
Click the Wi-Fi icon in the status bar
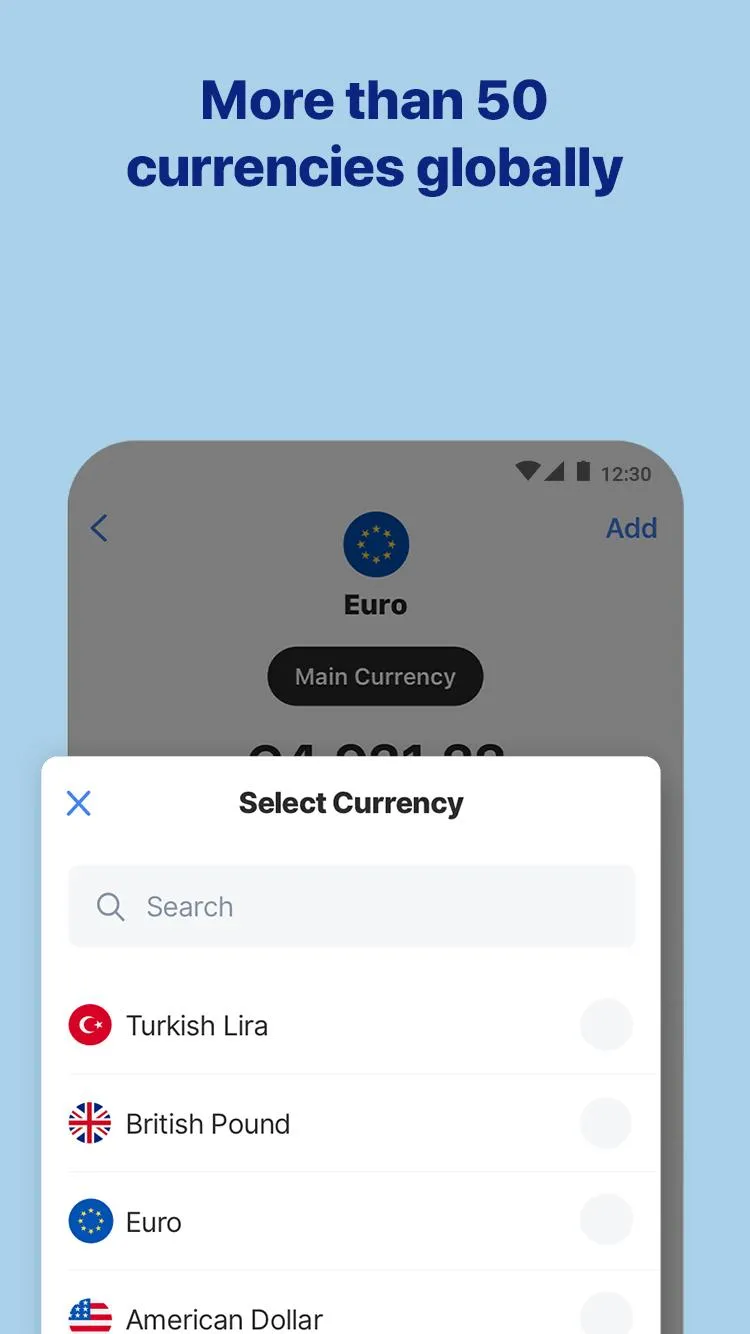[527, 472]
